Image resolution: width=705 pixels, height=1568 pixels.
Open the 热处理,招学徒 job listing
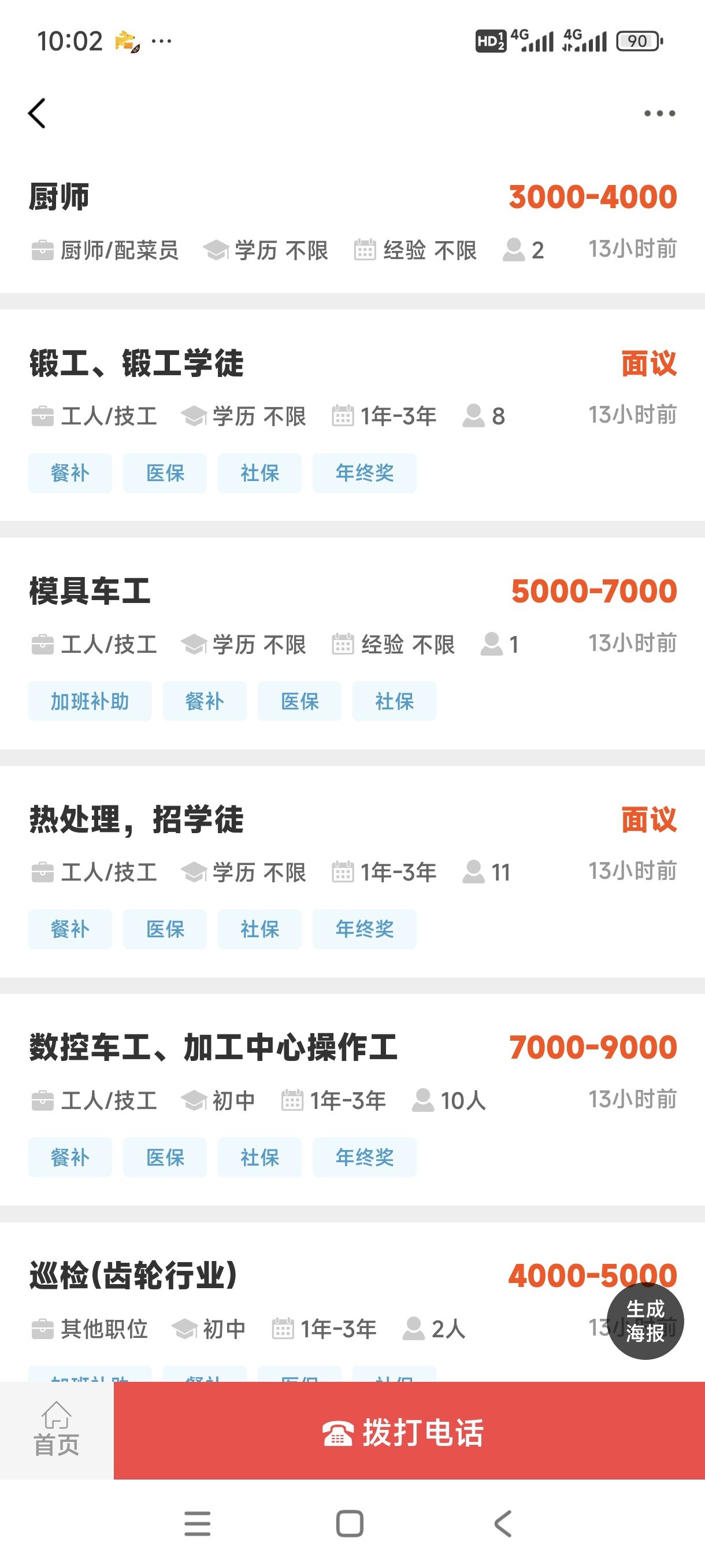(136, 820)
